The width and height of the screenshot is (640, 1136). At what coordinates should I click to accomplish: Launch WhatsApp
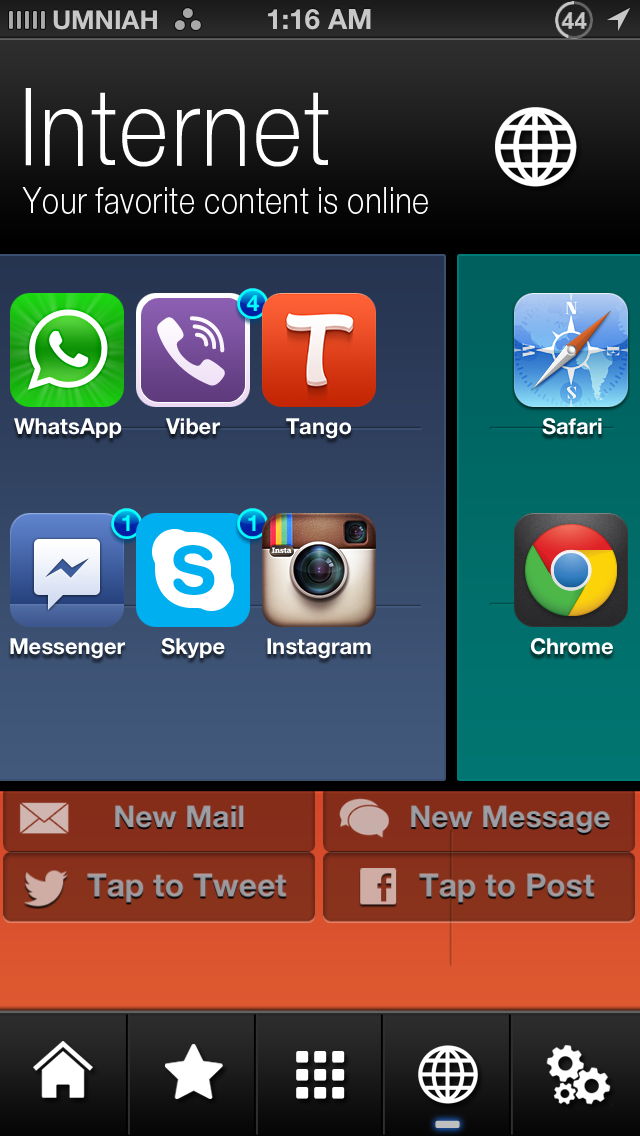coord(67,350)
